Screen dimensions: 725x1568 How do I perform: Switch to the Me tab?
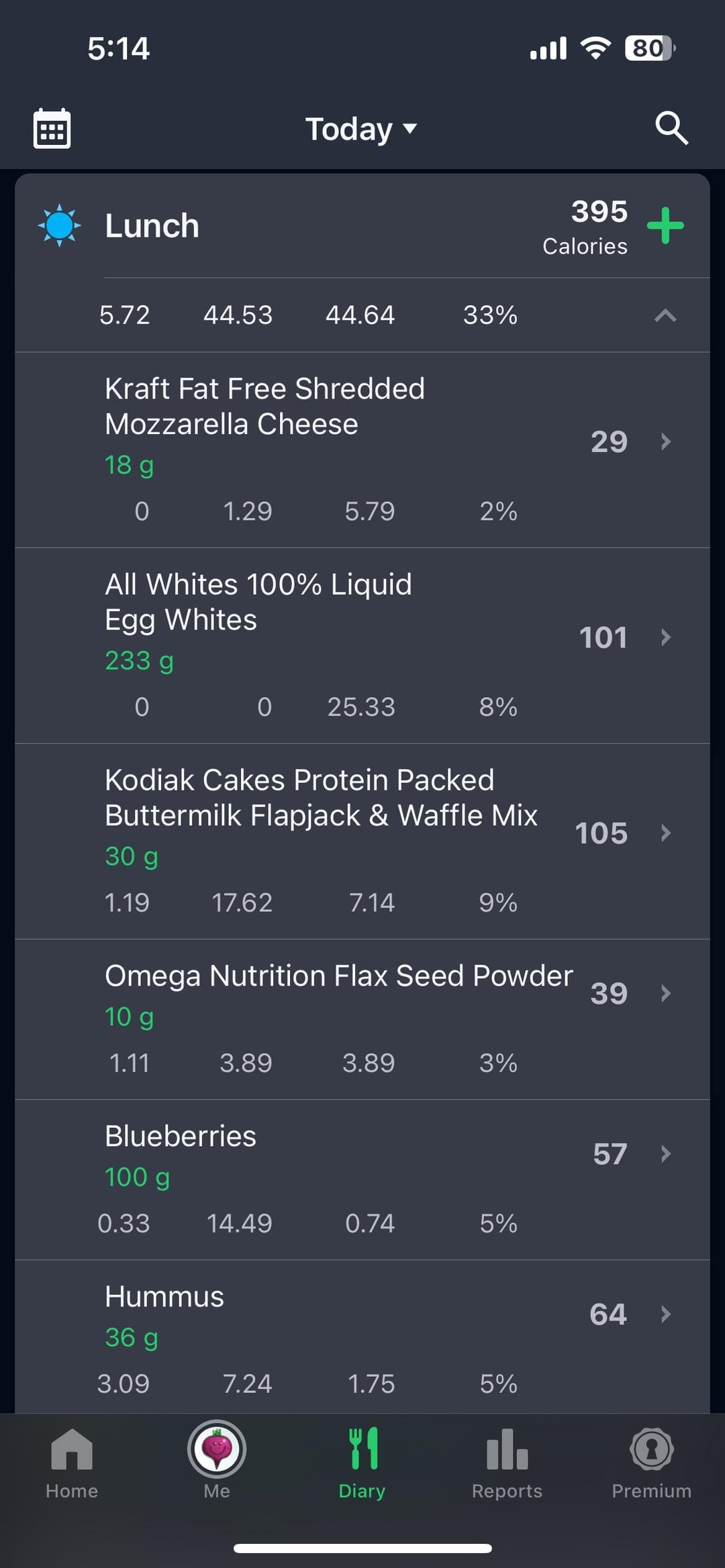pos(217,1463)
